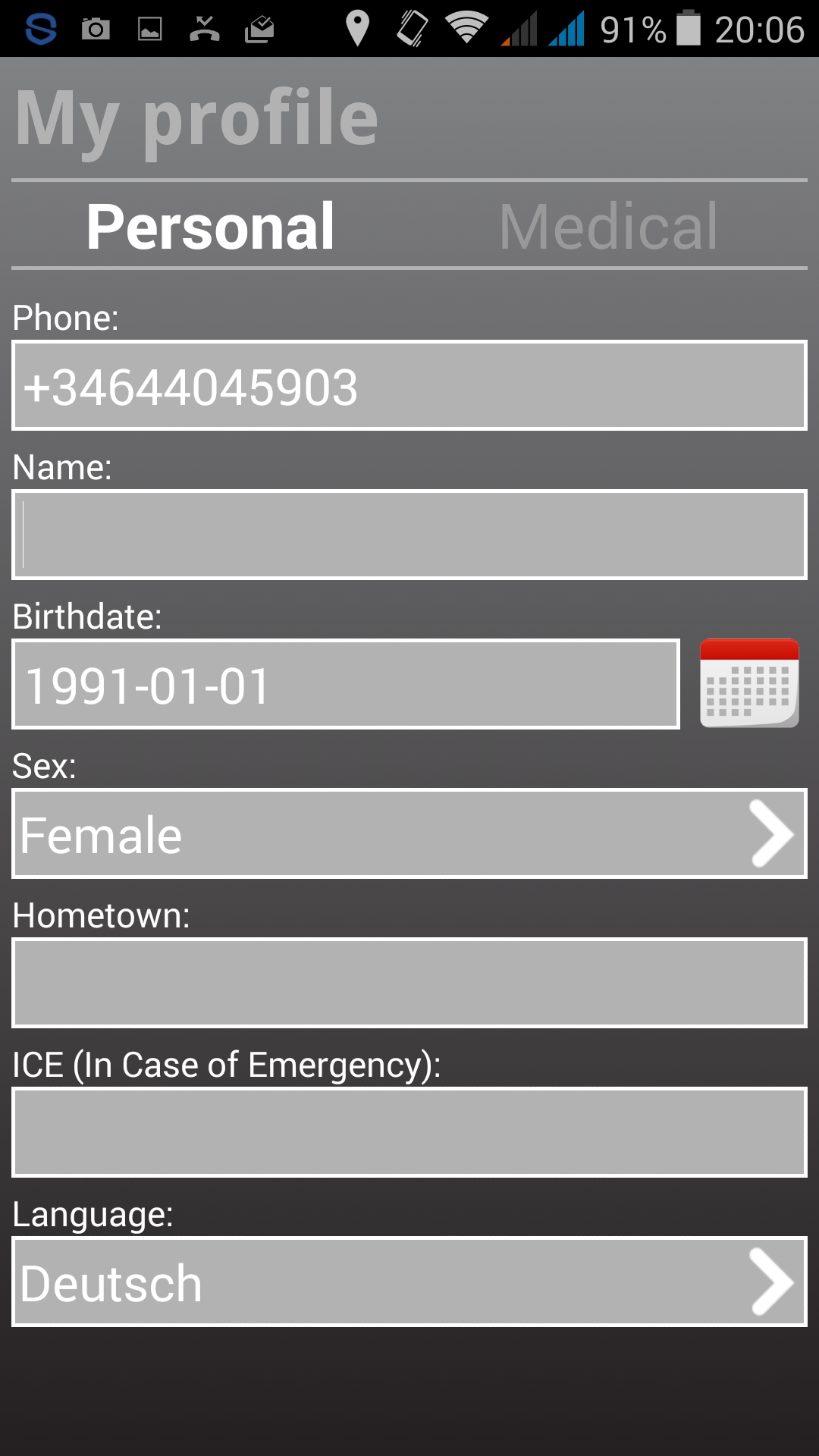Image resolution: width=819 pixels, height=1456 pixels.
Task: Switch to the Medical tab
Action: point(608,227)
